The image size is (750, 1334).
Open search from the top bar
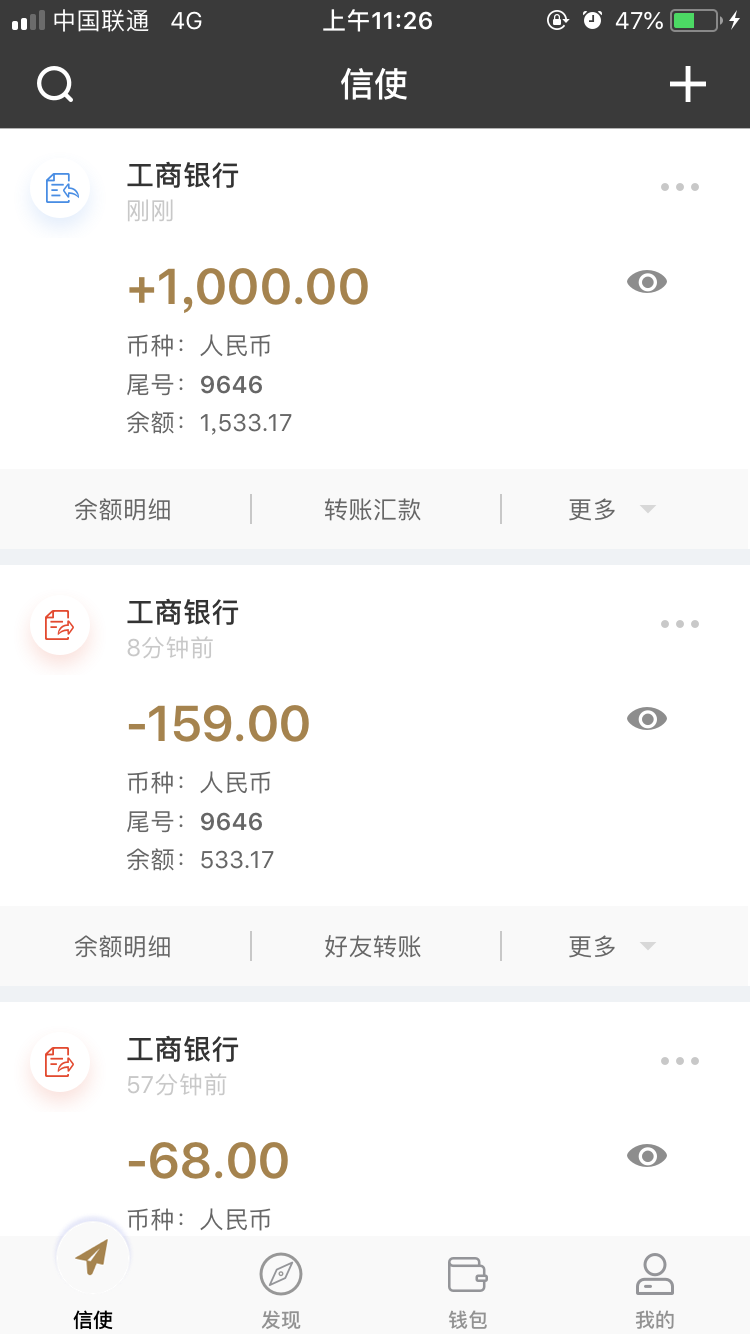coord(55,85)
